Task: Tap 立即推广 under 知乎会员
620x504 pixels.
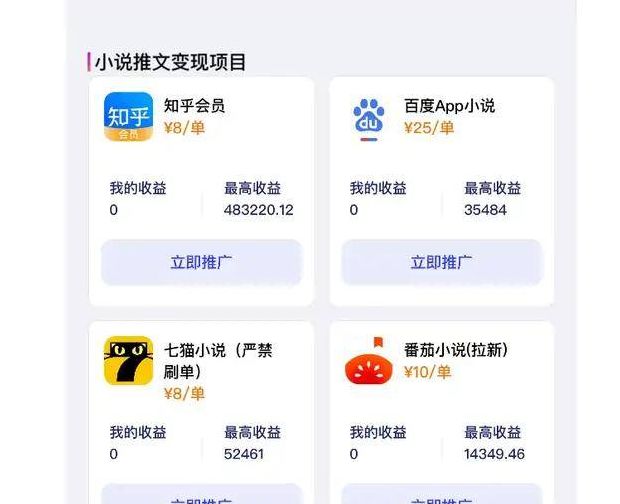Action: [201, 263]
